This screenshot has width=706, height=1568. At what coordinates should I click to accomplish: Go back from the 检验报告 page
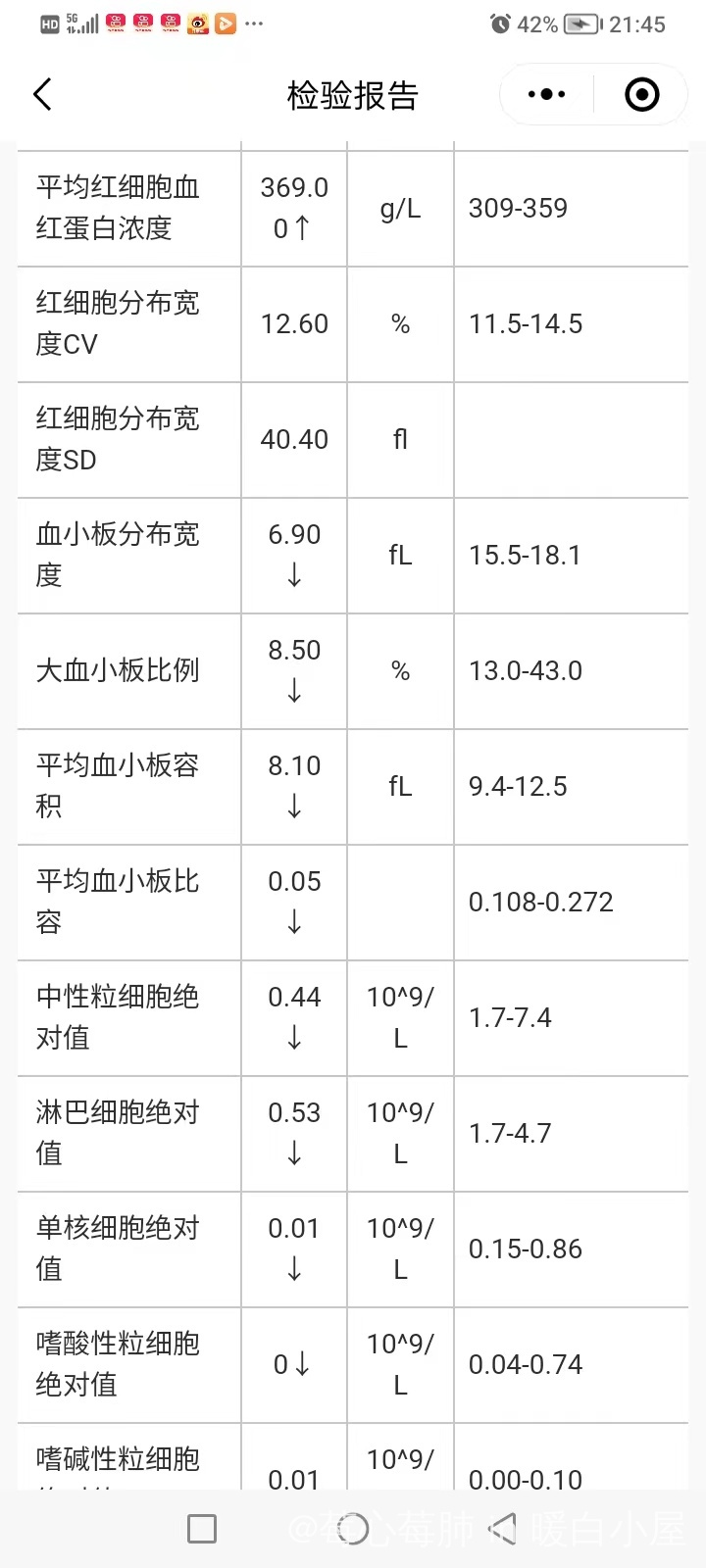point(42,95)
